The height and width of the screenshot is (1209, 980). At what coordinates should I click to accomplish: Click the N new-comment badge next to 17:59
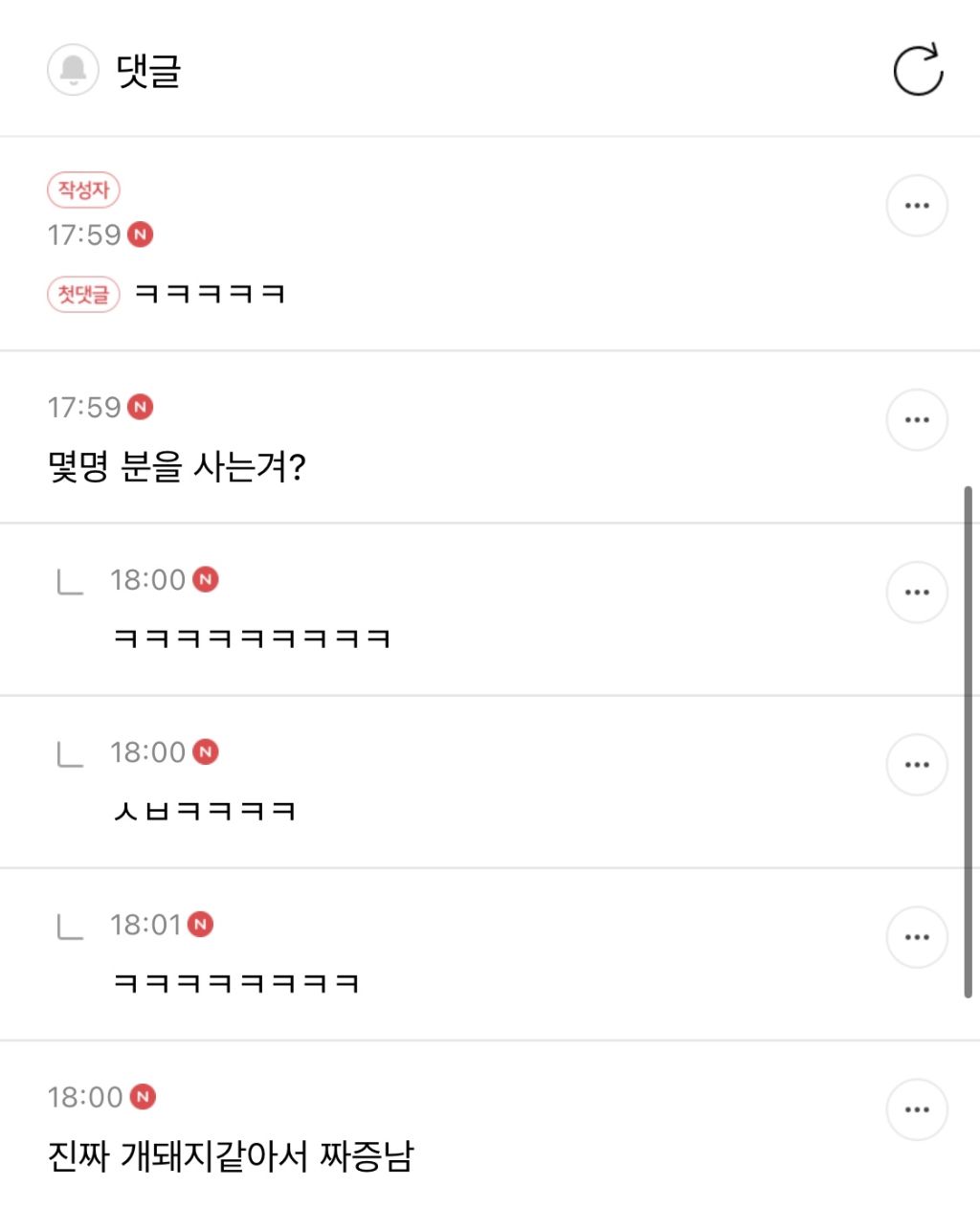click(140, 235)
